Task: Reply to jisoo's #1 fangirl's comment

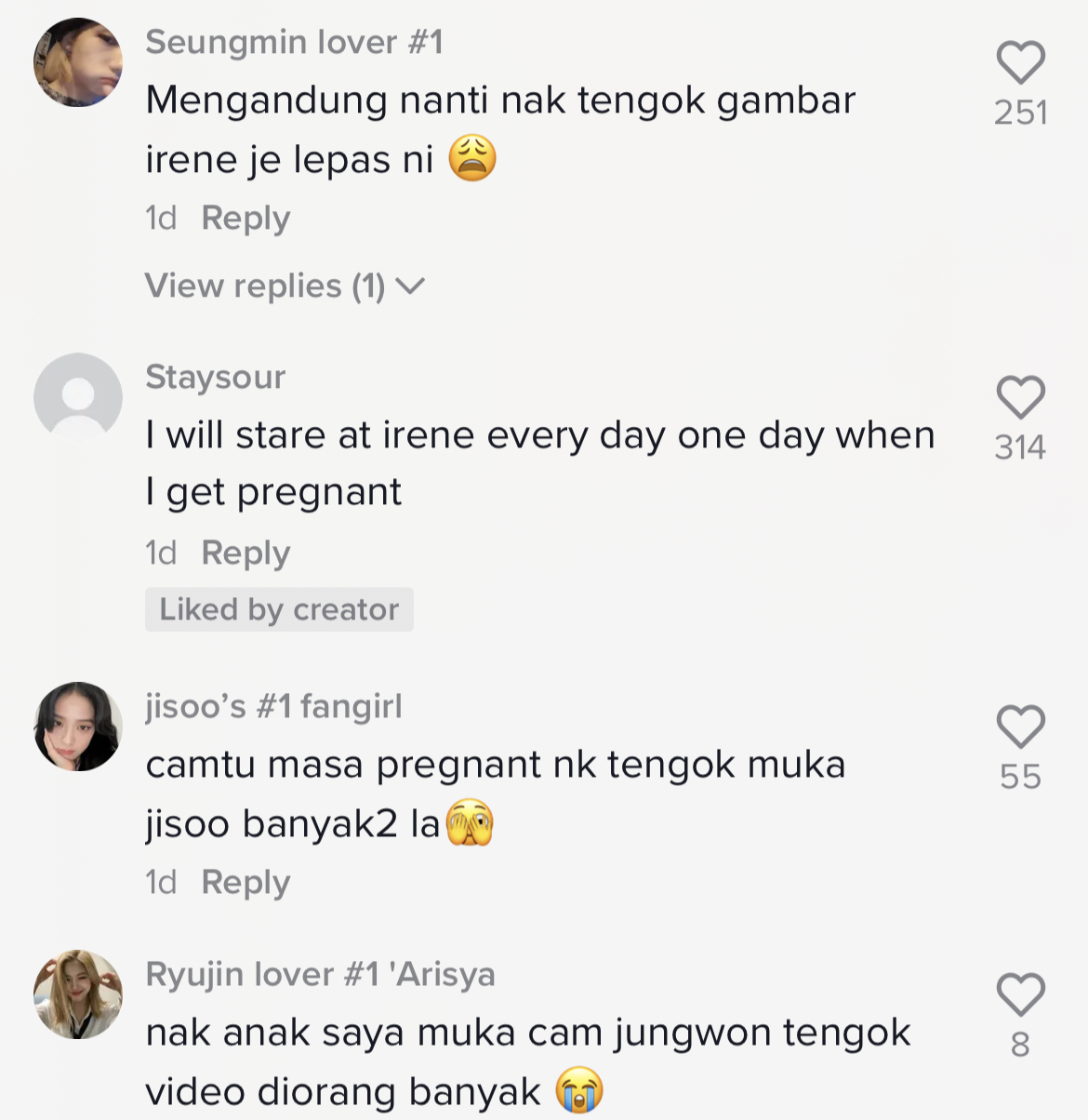Action: click(245, 883)
